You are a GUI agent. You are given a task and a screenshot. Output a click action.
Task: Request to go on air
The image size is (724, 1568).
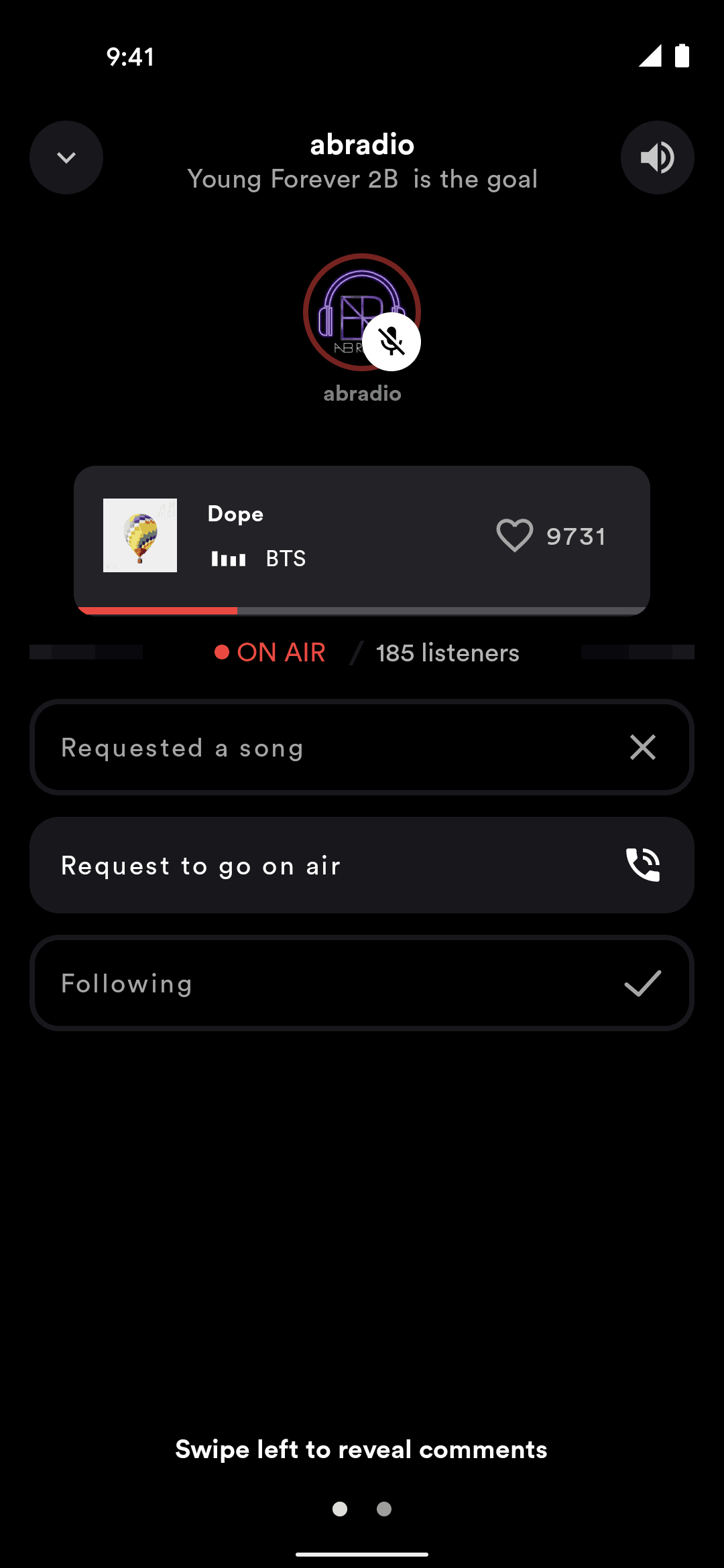pyautogui.click(x=362, y=865)
